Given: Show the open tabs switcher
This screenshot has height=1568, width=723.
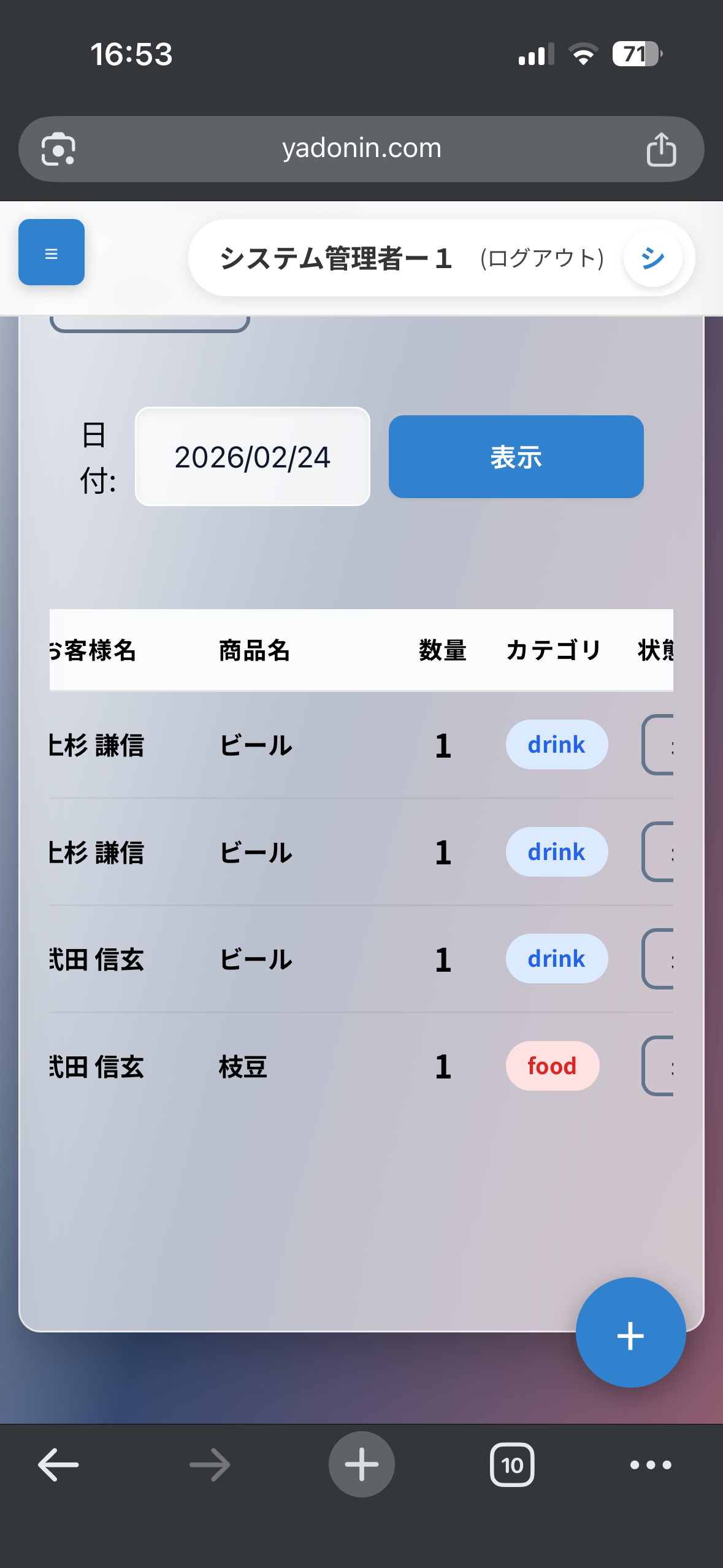Looking at the screenshot, I should [x=512, y=1465].
